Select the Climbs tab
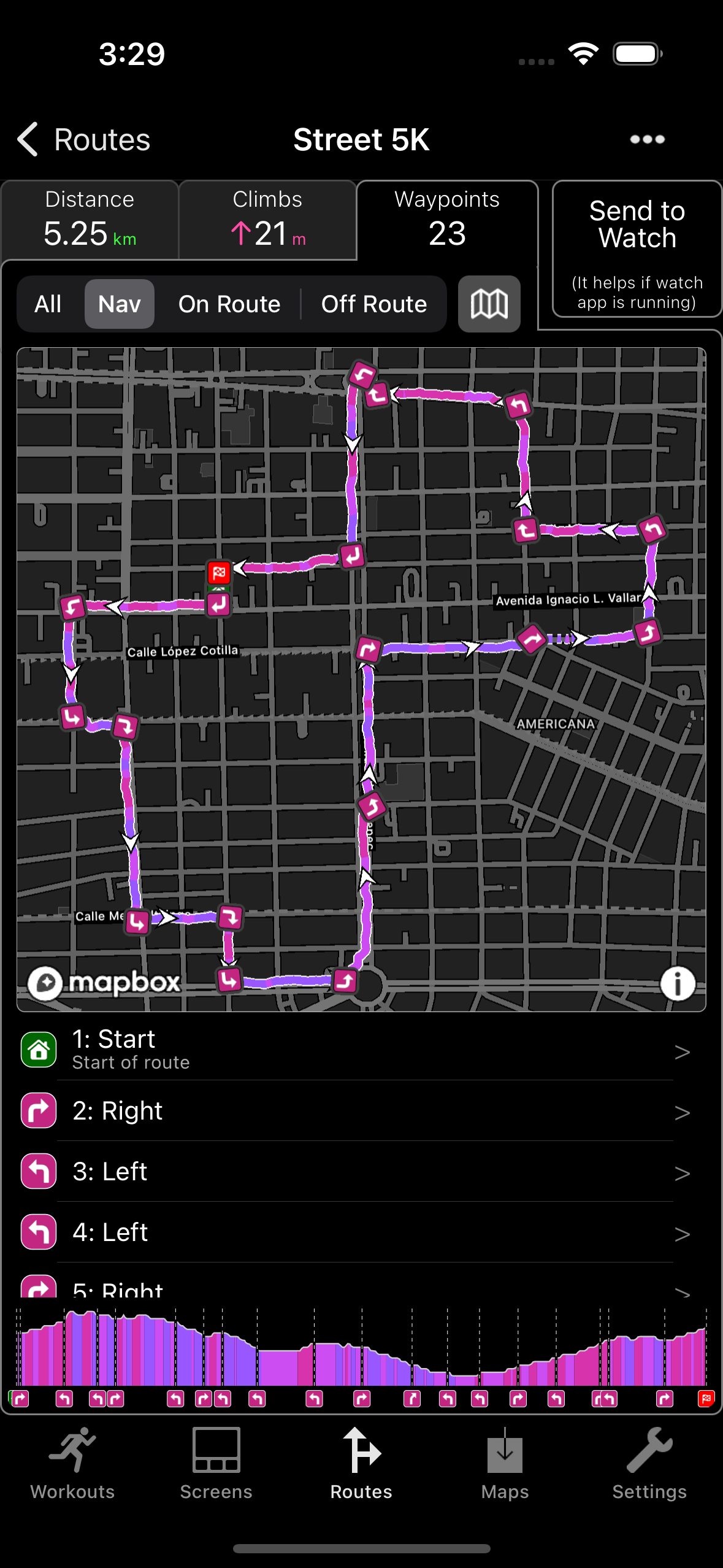Viewport: 723px width, 1568px height. click(x=267, y=220)
